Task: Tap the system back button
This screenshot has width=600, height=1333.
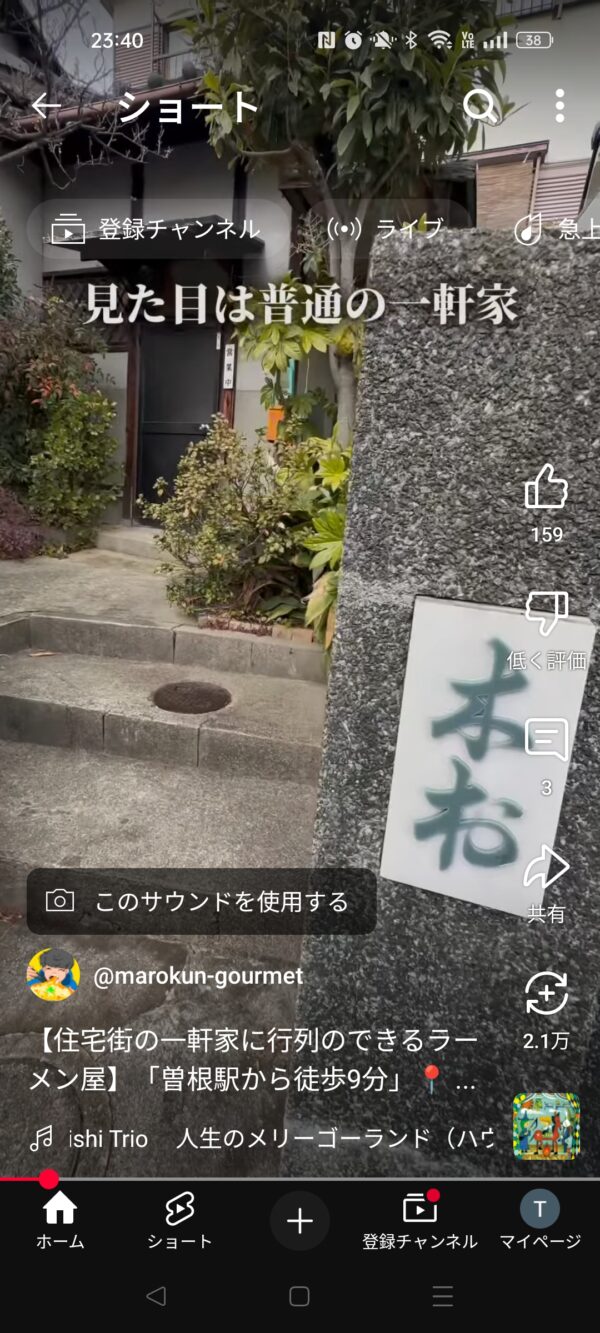Action: [x=156, y=1296]
